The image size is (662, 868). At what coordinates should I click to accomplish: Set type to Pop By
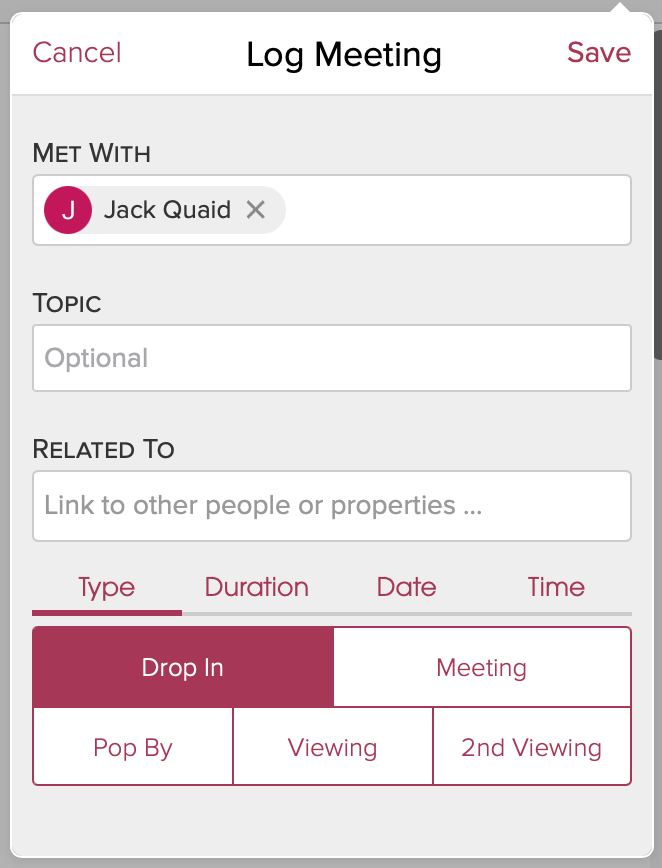coord(133,748)
